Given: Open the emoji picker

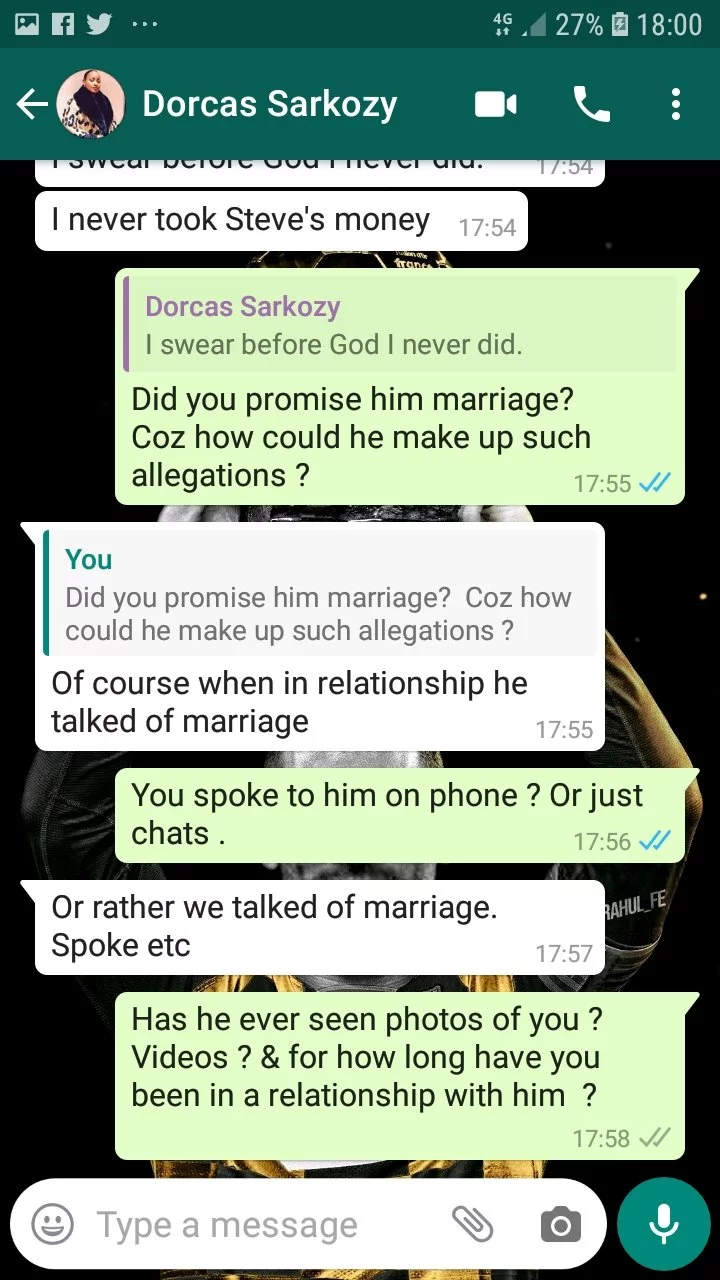Looking at the screenshot, I should (x=53, y=1224).
